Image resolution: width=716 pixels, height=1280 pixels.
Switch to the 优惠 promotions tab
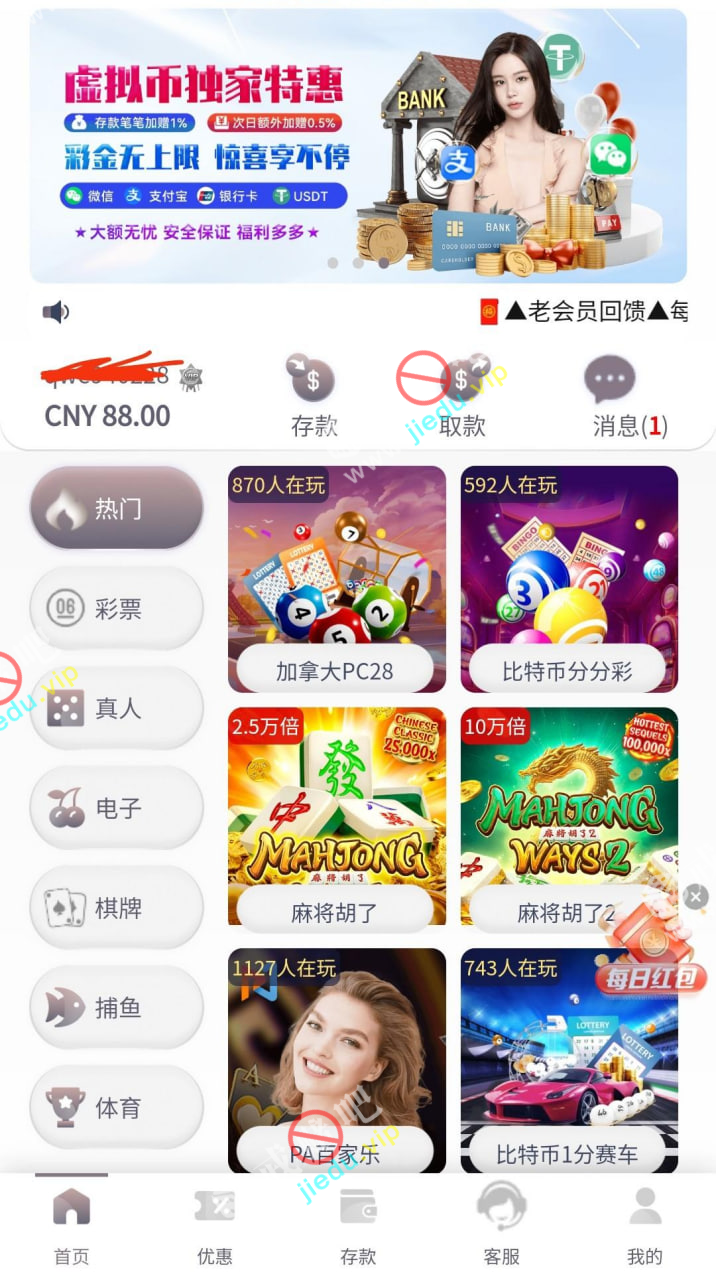point(215,1225)
